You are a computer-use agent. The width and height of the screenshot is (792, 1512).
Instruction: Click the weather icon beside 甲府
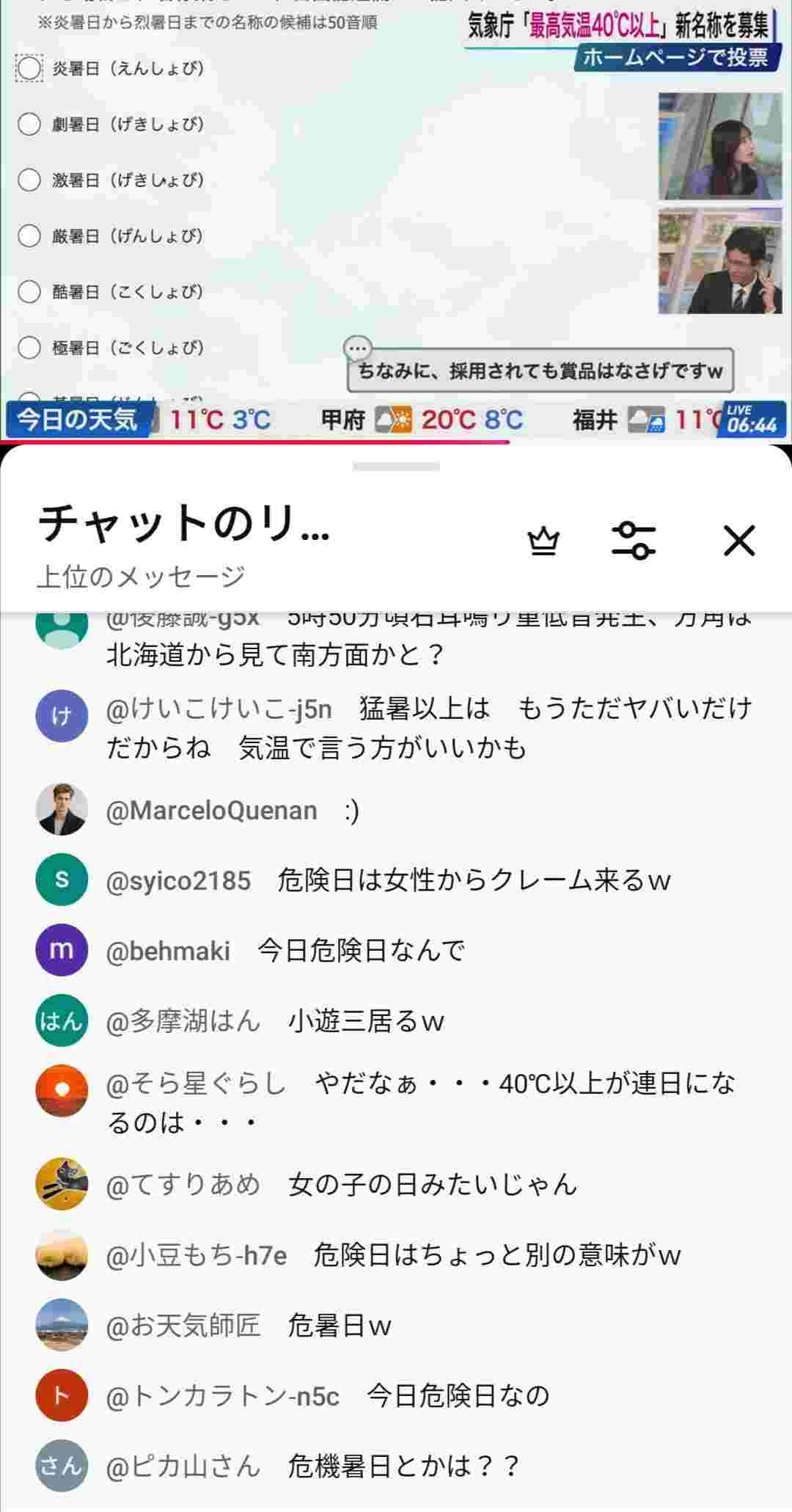391,421
